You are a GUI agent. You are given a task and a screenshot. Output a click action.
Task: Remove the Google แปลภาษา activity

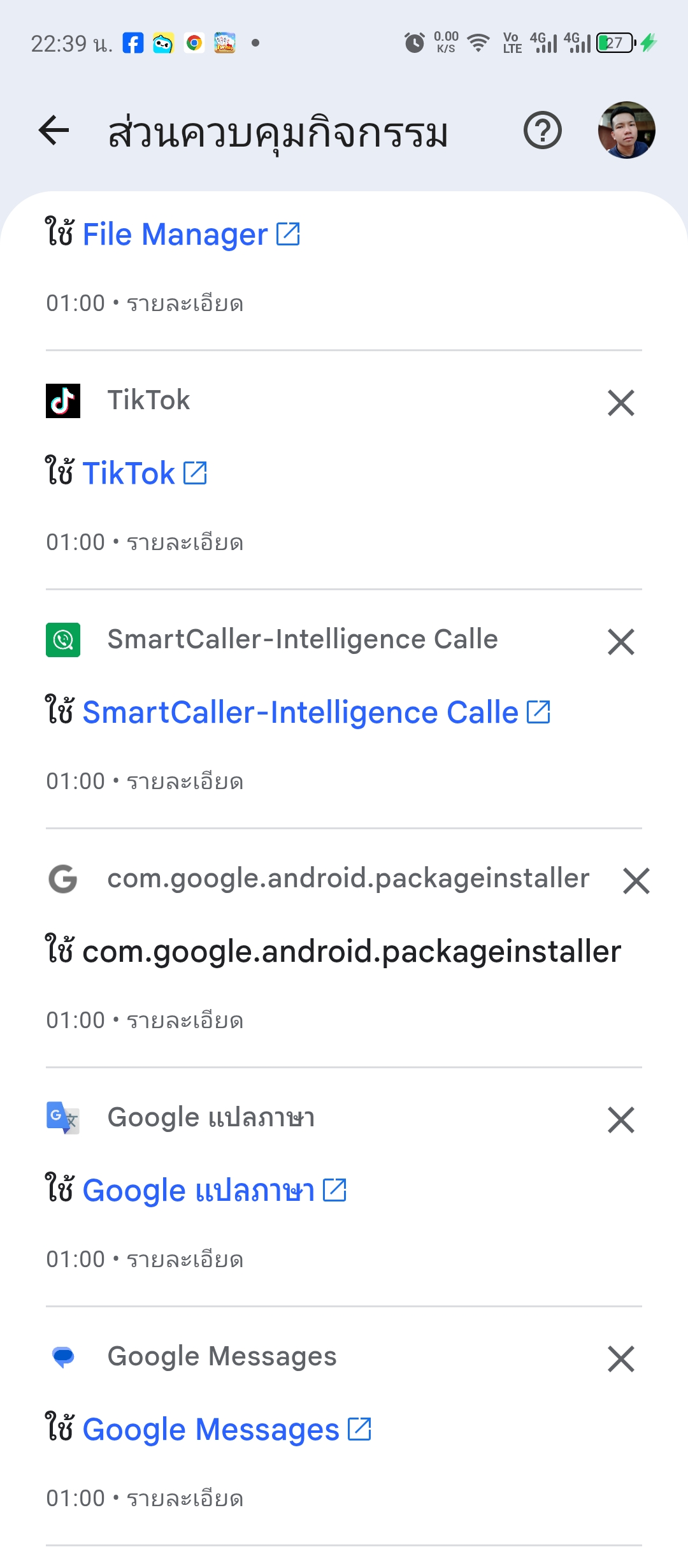[621, 1120]
